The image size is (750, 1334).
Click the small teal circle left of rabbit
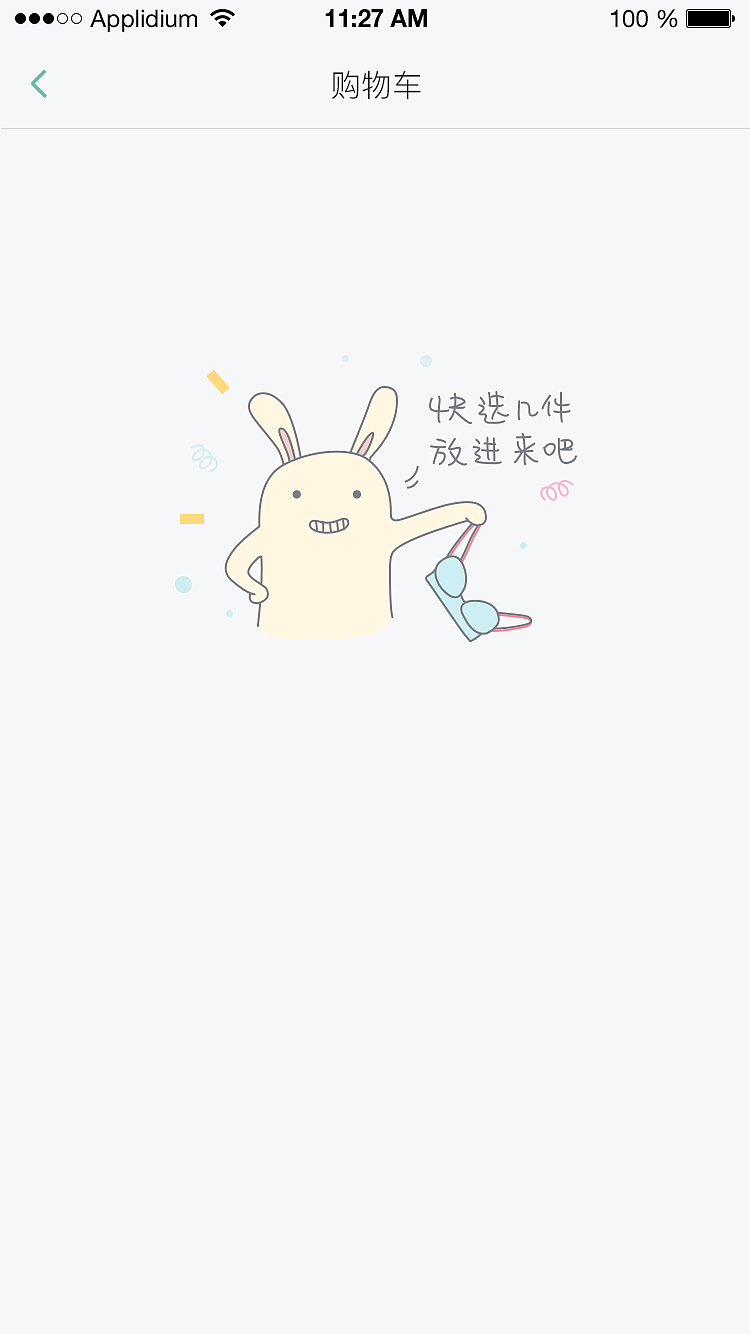tap(183, 584)
